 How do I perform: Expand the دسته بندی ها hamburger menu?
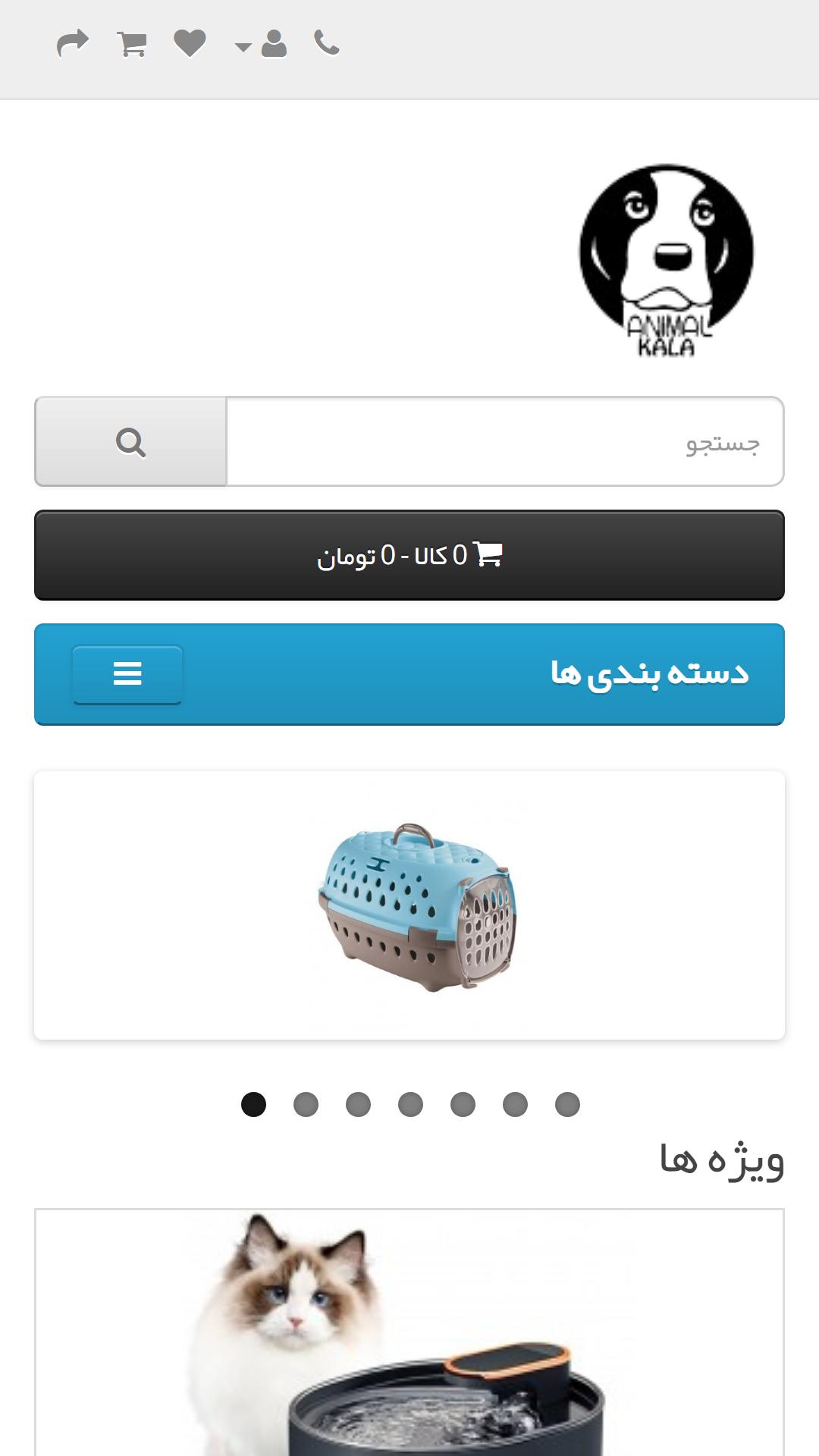pyautogui.click(x=127, y=673)
